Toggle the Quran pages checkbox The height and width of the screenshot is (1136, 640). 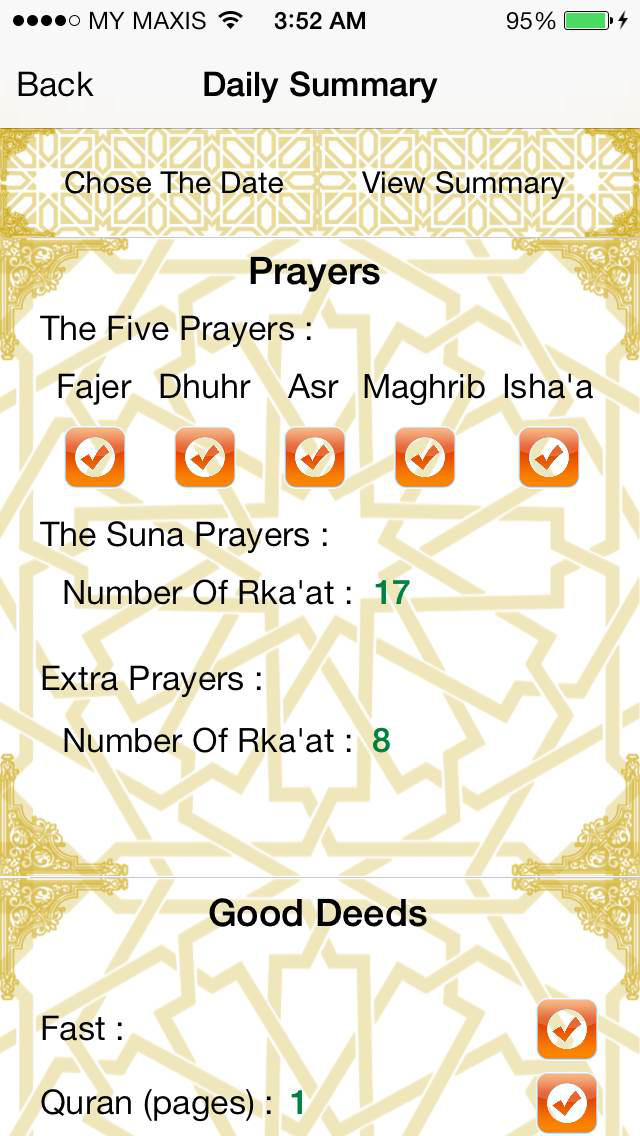click(567, 1103)
